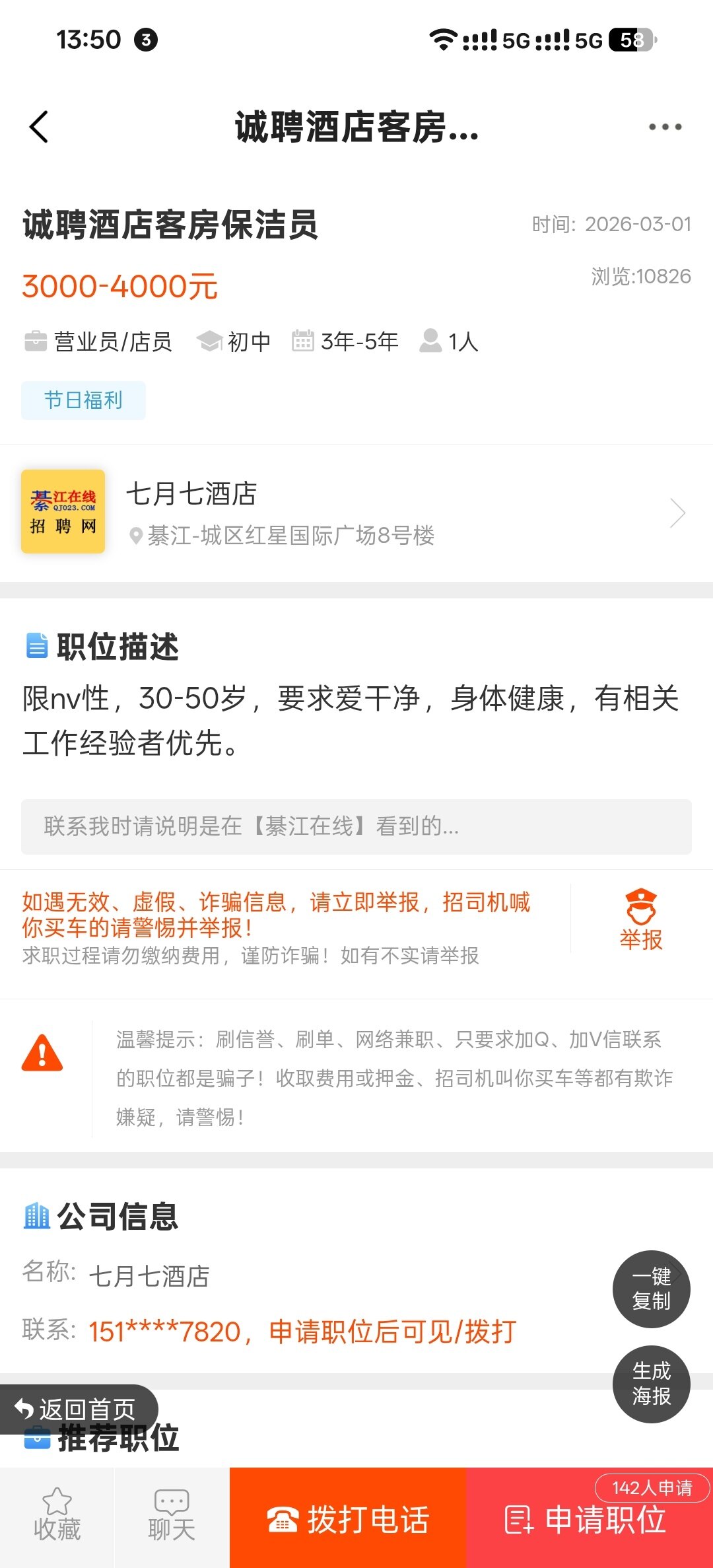Image resolution: width=713 pixels, height=1568 pixels.
Task: Reveal the contact number 151****7820
Action: [x=302, y=1332]
